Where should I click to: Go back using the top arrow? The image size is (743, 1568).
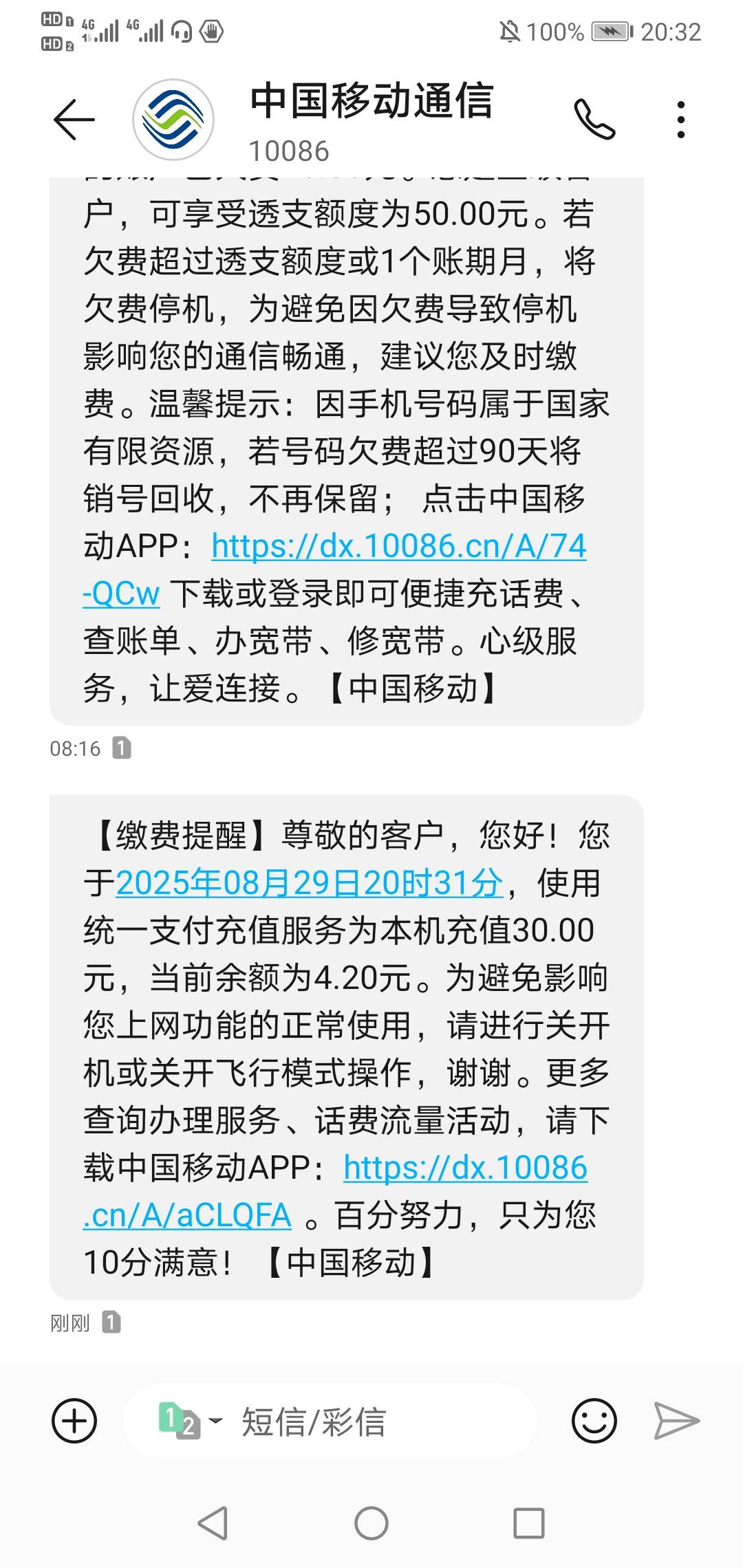tap(74, 120)
